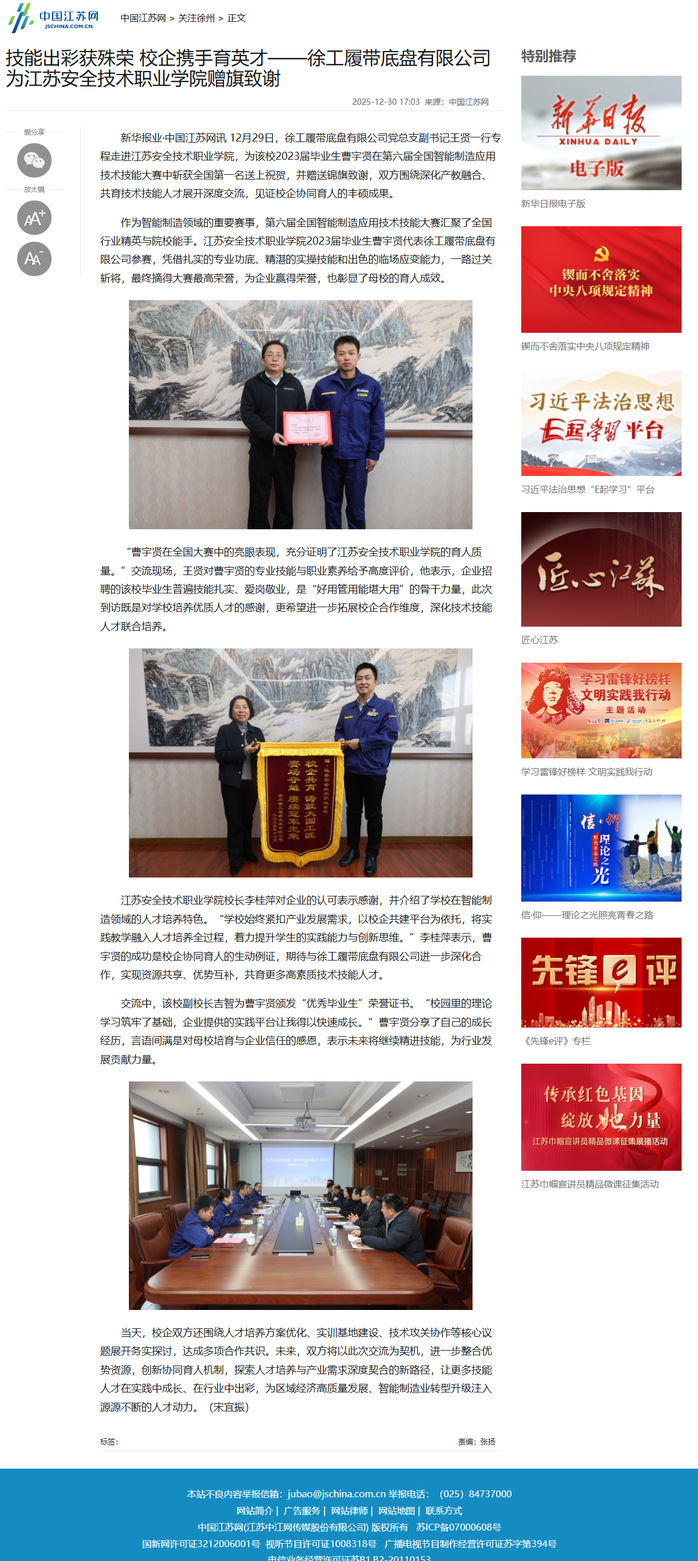Go to 关注徐州 breadcrumb section

coord(198,18)
